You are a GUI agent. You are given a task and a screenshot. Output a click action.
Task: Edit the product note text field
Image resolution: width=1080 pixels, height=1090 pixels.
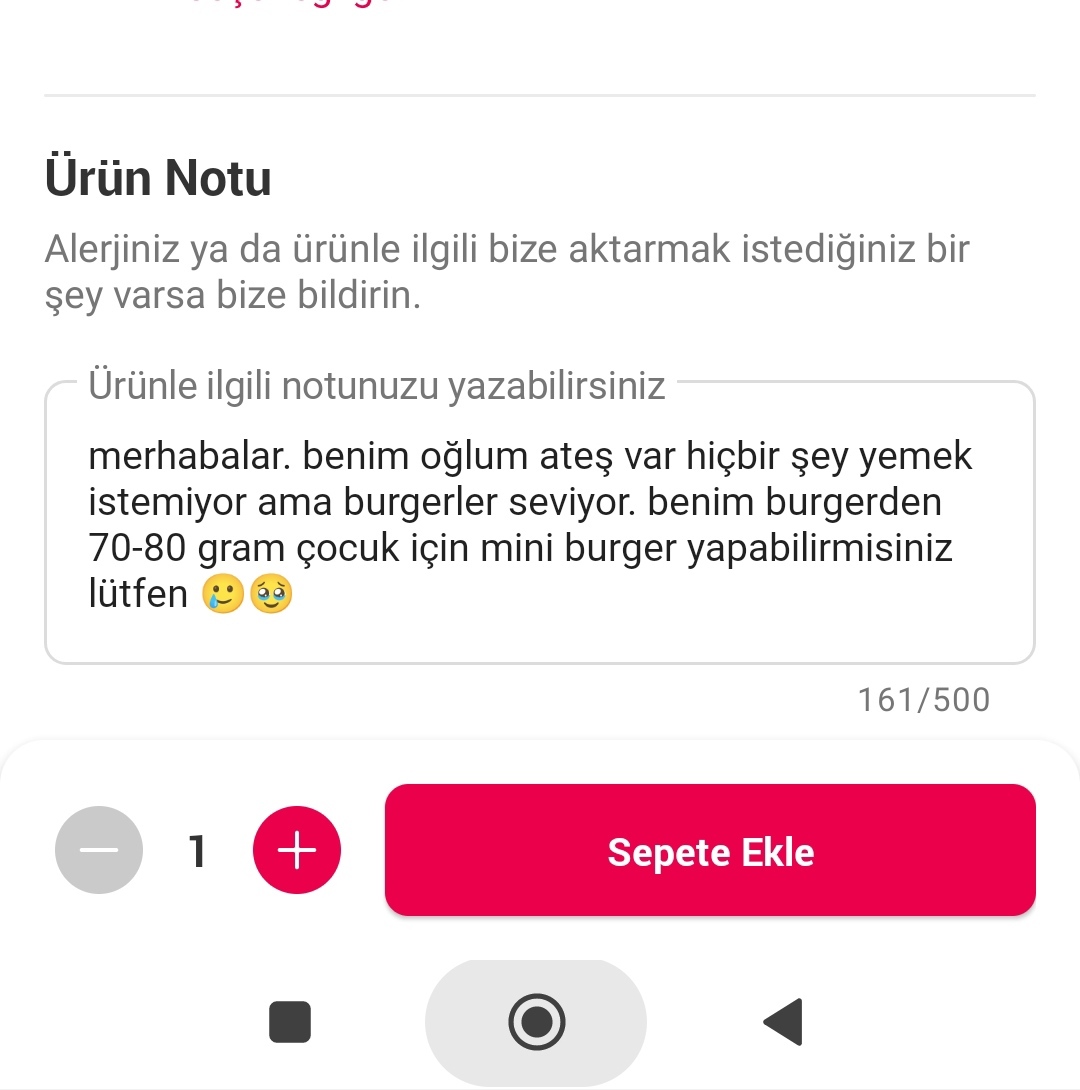click(540, 525)
